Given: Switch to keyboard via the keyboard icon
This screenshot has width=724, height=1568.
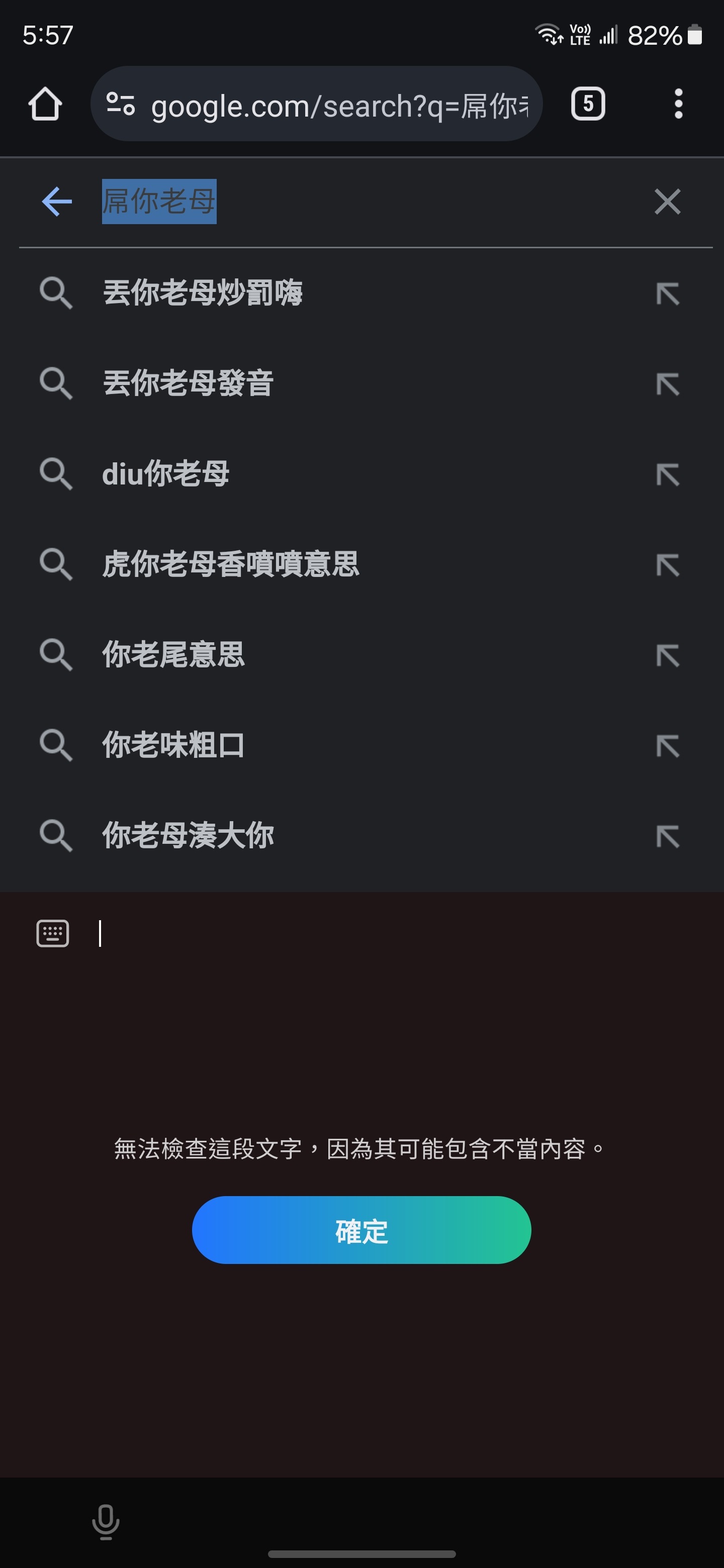Looking at the screenshot, I should tap(53, 933).
